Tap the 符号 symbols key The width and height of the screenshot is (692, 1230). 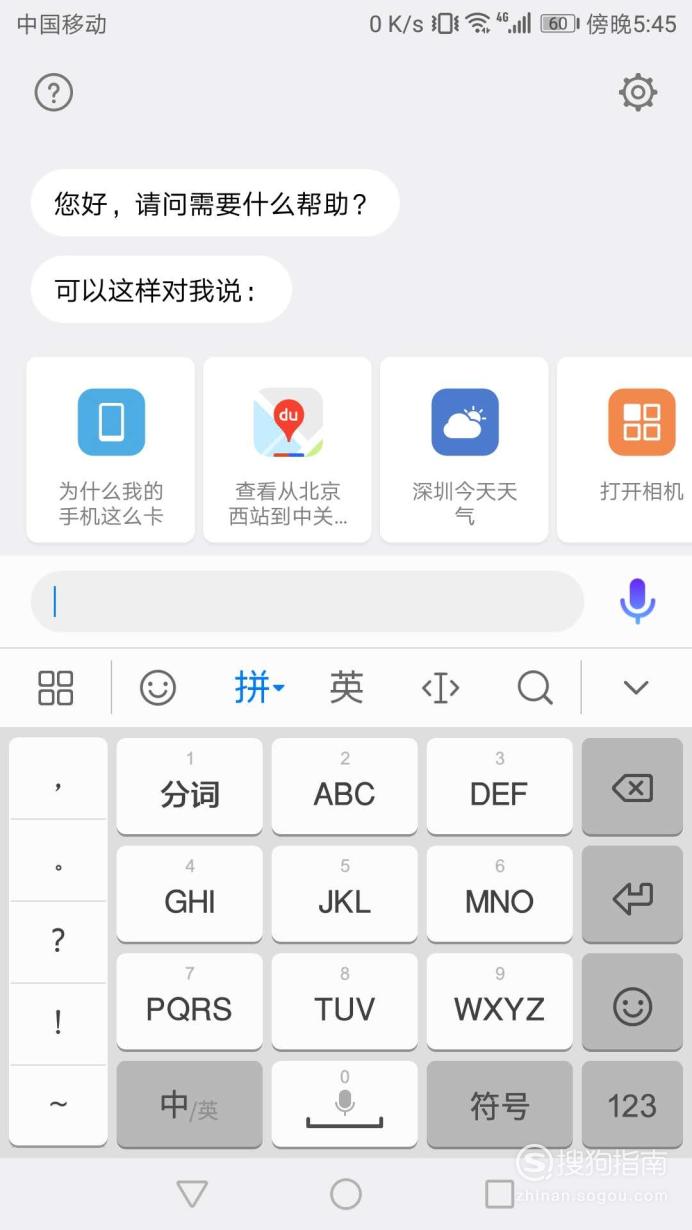click(500, 1105)
